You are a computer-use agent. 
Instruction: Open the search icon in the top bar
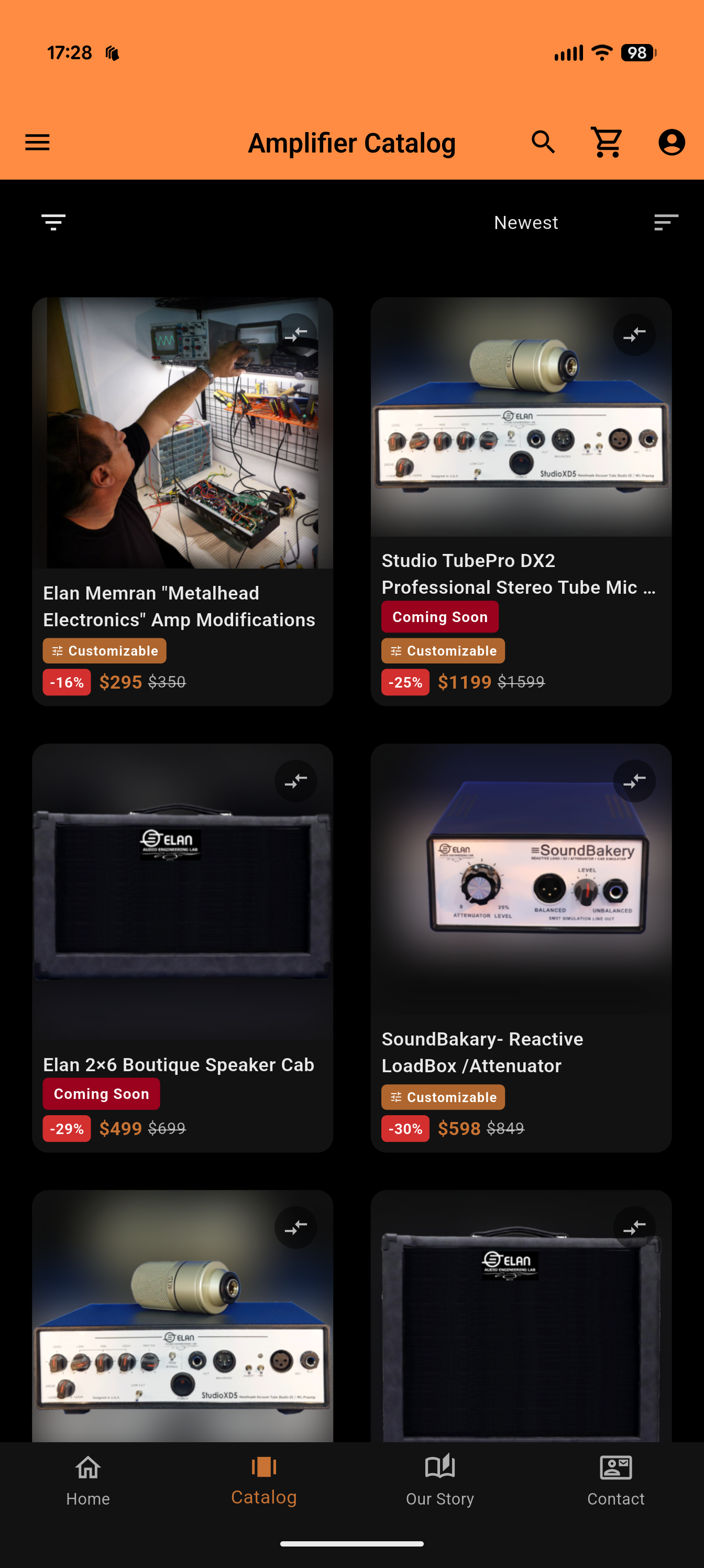coord(543,142)
